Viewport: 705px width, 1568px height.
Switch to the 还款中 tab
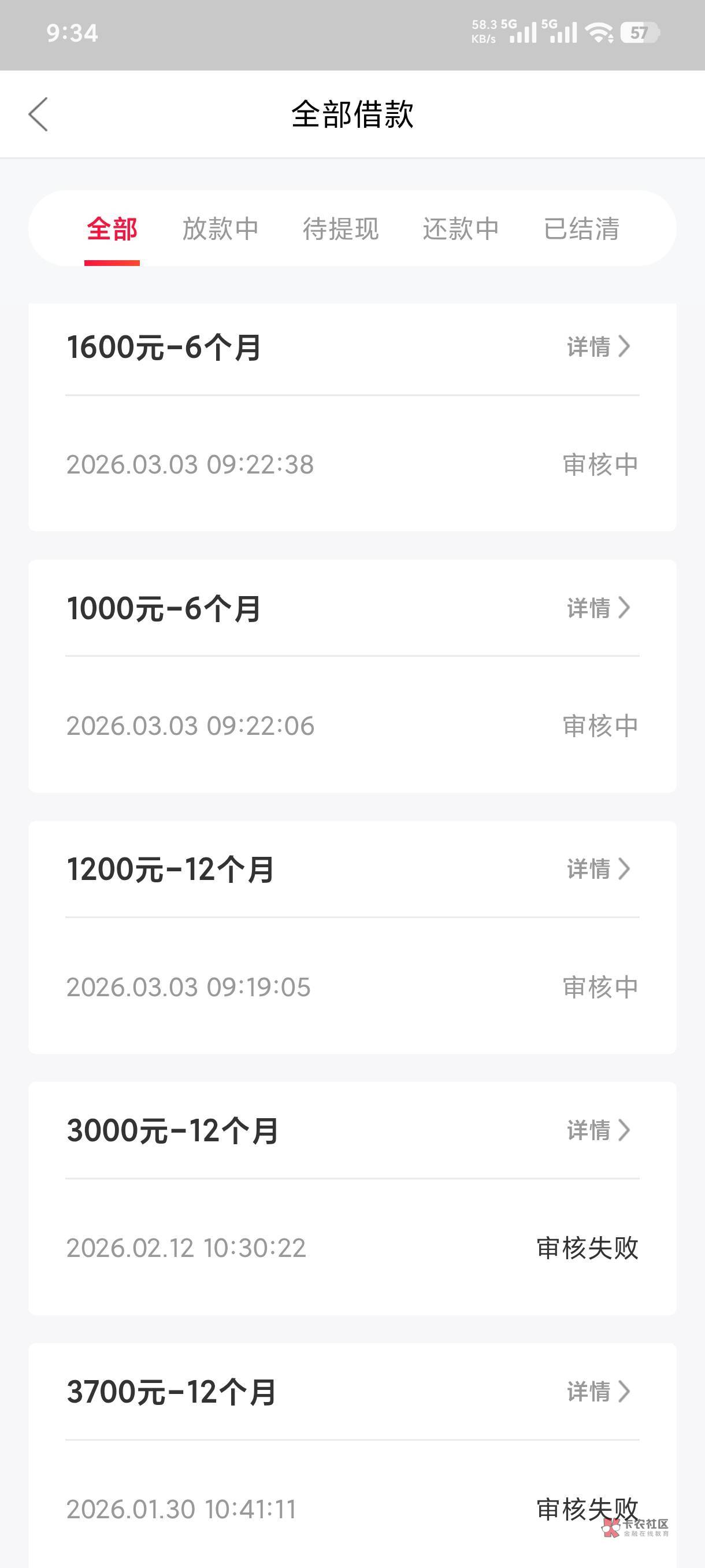click(x=461, y=230)
